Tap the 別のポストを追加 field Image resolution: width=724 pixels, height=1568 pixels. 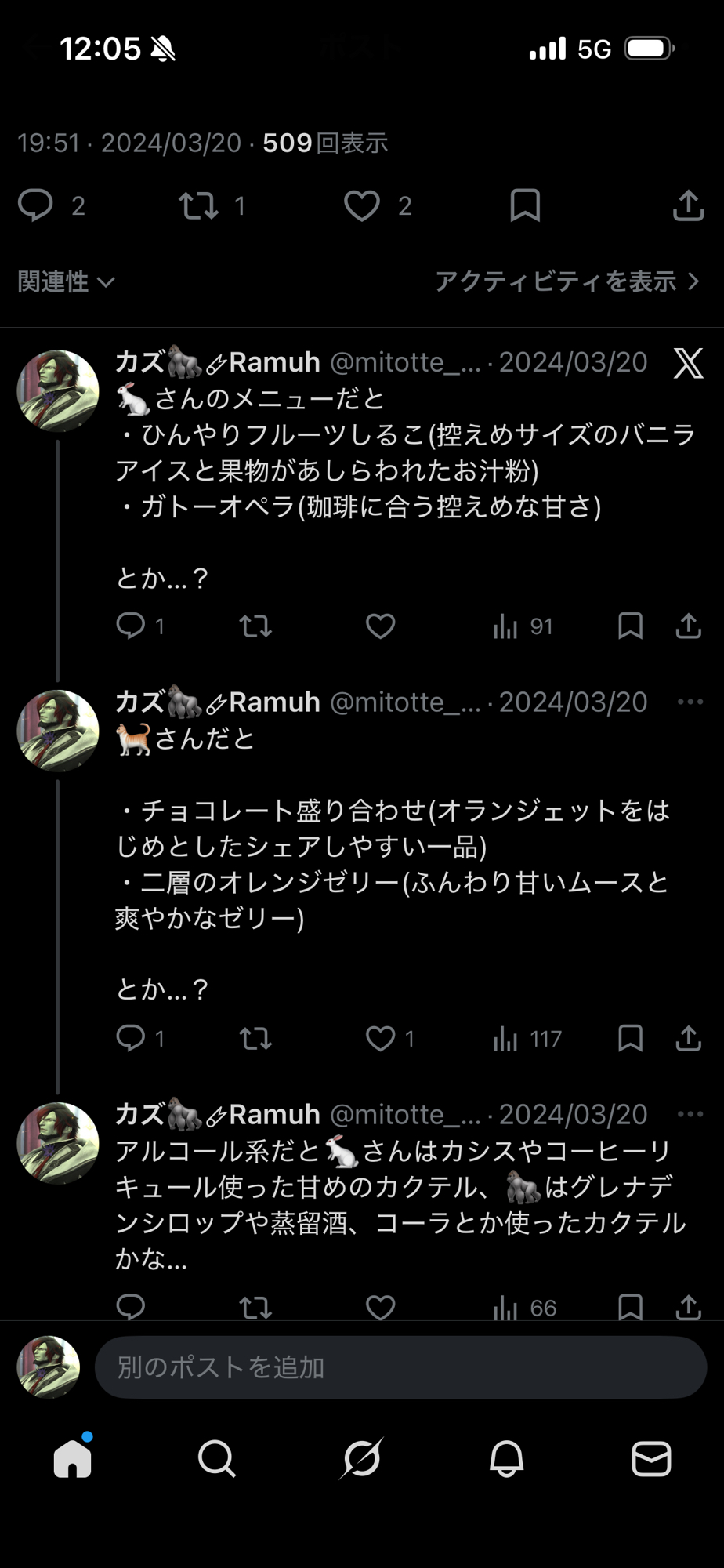(x=400, y=1367)
